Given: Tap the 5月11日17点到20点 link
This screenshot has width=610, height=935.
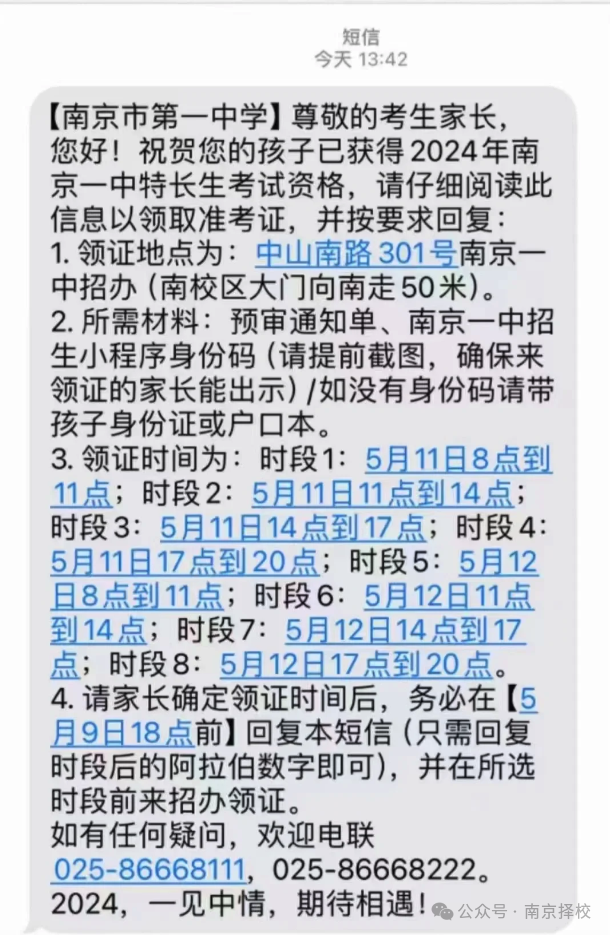Looking at the screenshot, I should [184, 561].
